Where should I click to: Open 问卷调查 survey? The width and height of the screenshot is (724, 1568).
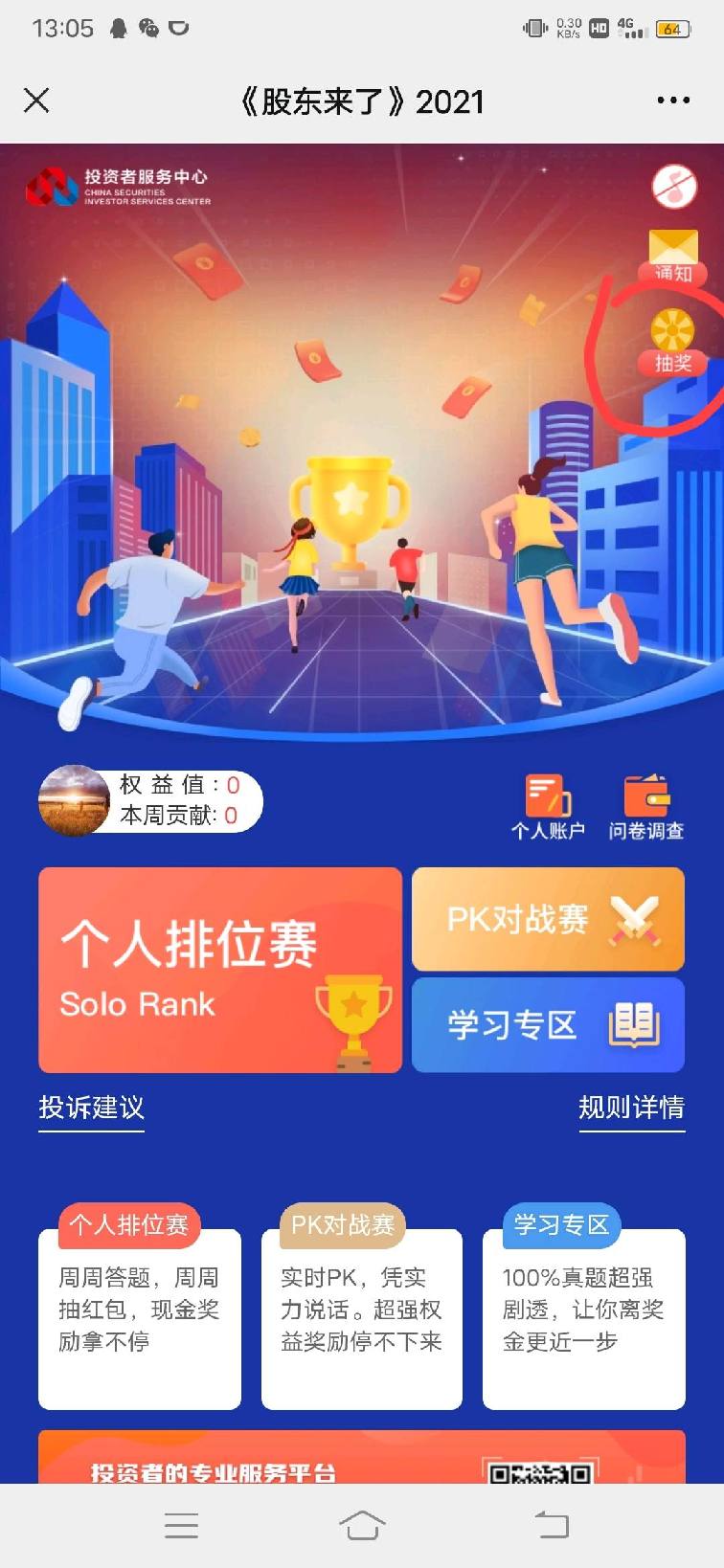[645, 807]
